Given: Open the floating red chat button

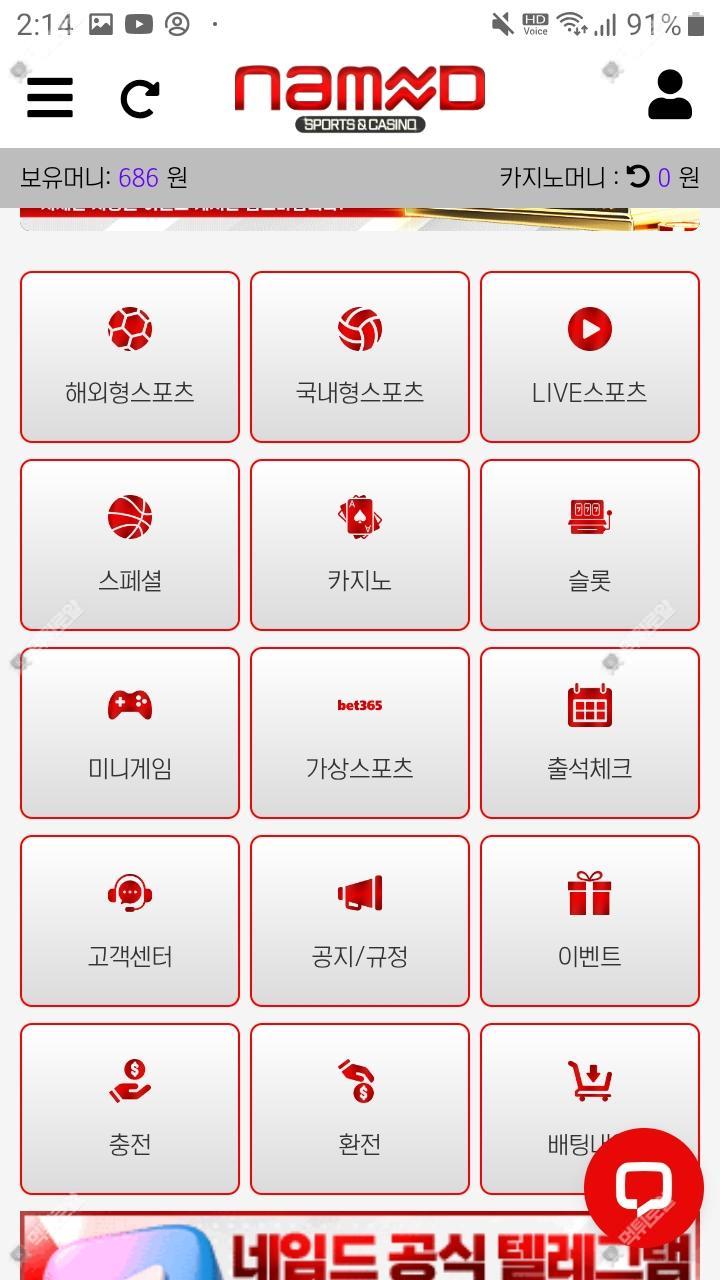Looking at the screenshot, I should 644,1188.
